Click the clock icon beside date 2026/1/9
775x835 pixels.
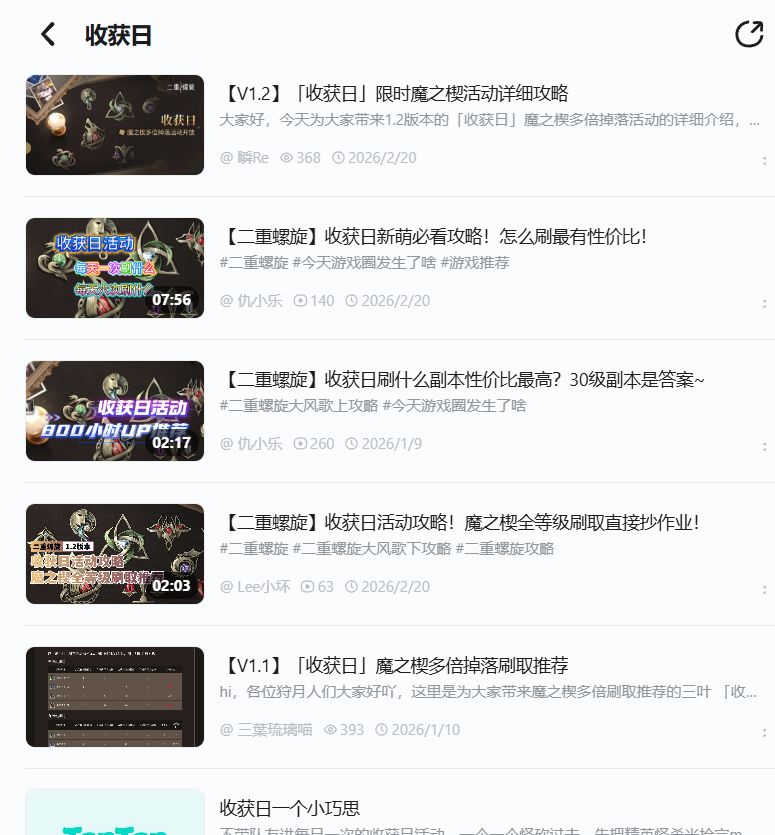(350, 443)
